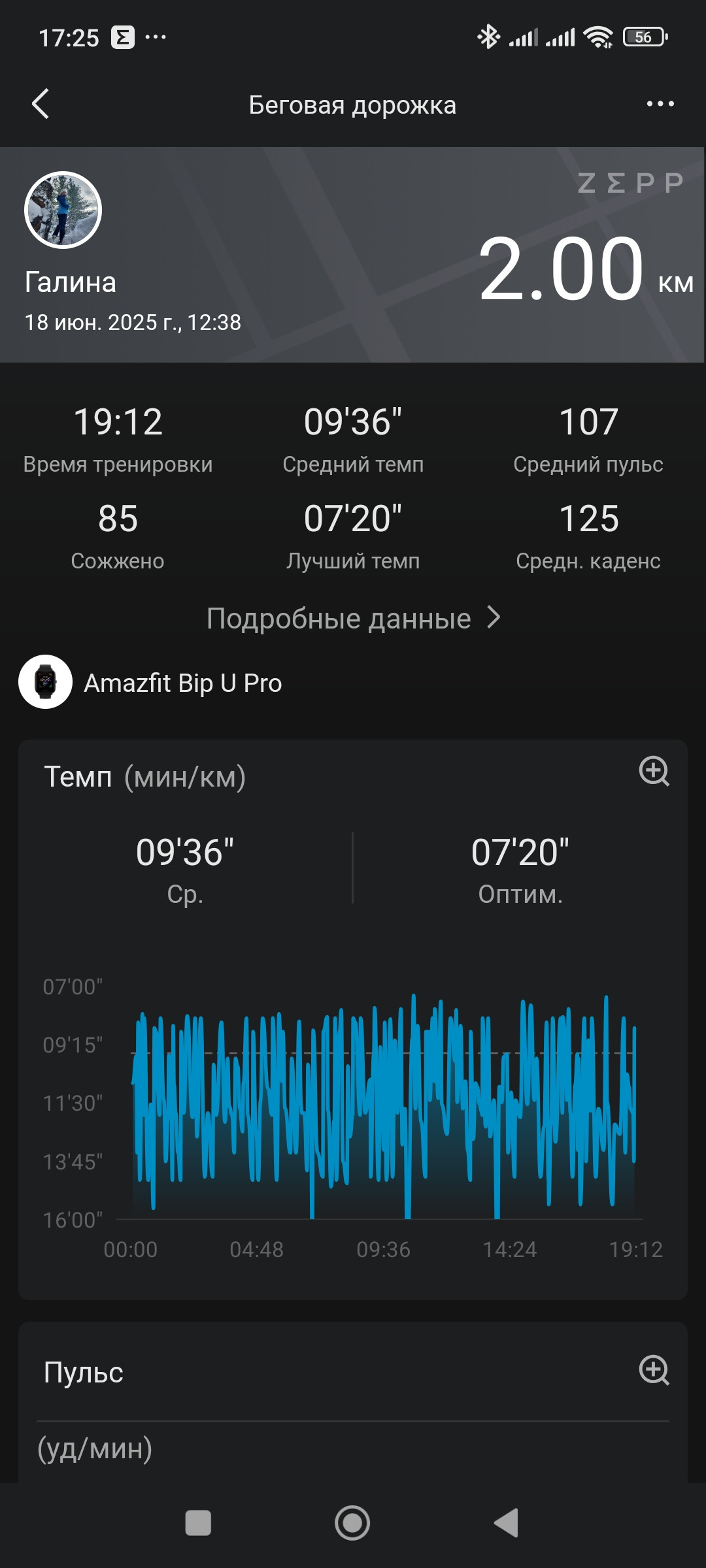
Task: Enlarge the Пульс heart rate chart
Action: tap(654, 1370)
